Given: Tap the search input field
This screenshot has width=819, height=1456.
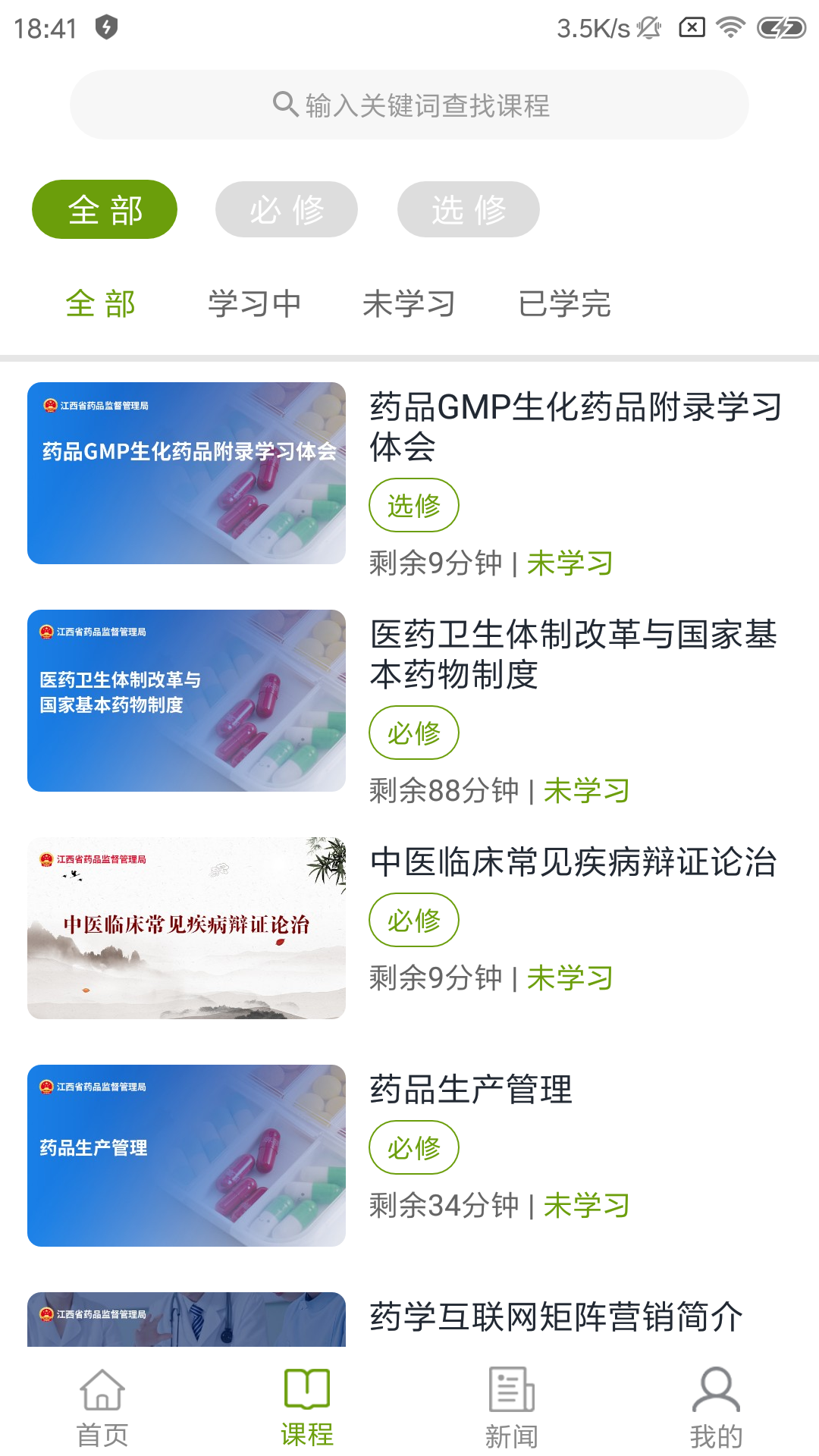Looking at the screenshot, I should click(x=409, y=105).
